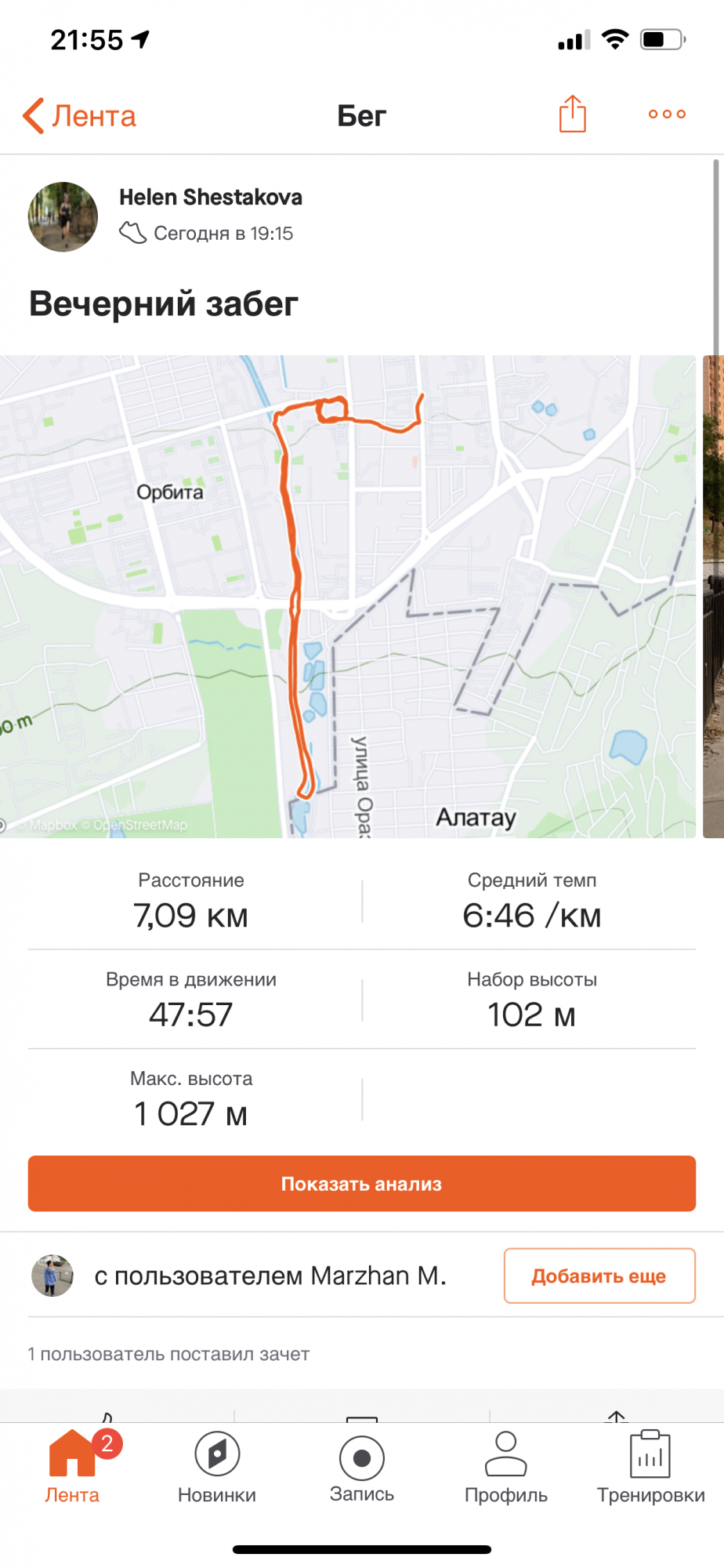The image size is (724, 1568).
Task: Switch to the Тренировки tab
Action: (x=650, y=1466)
